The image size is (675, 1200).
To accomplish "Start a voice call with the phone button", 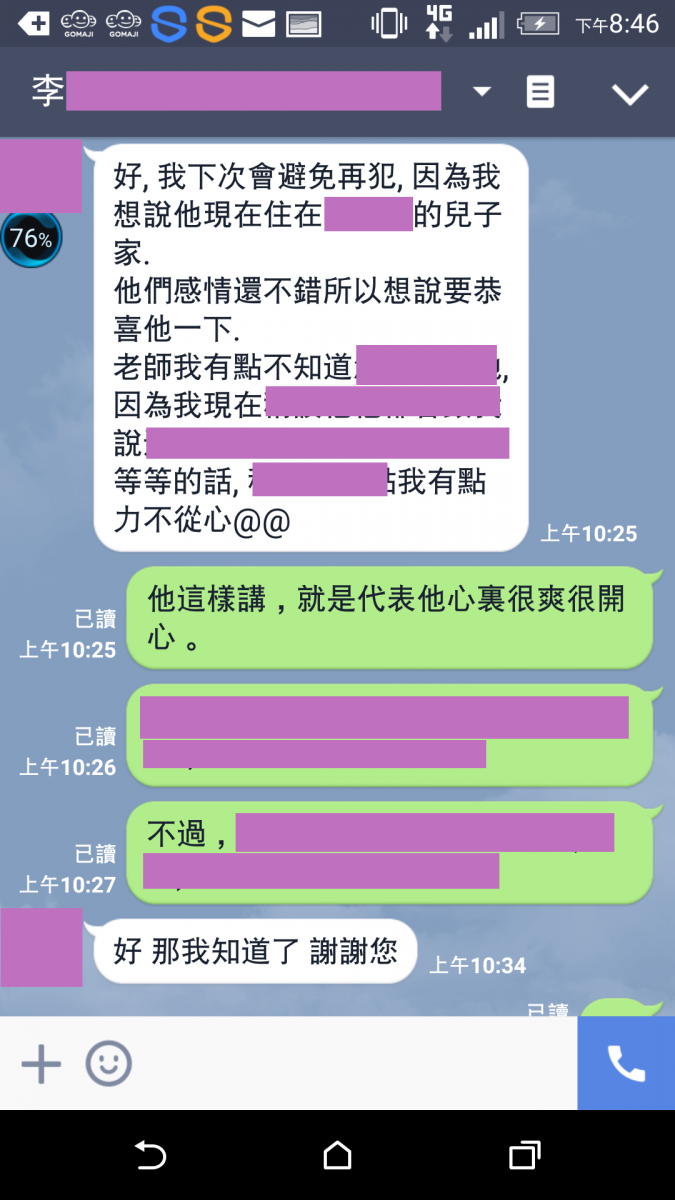I will coord(626,1064).
